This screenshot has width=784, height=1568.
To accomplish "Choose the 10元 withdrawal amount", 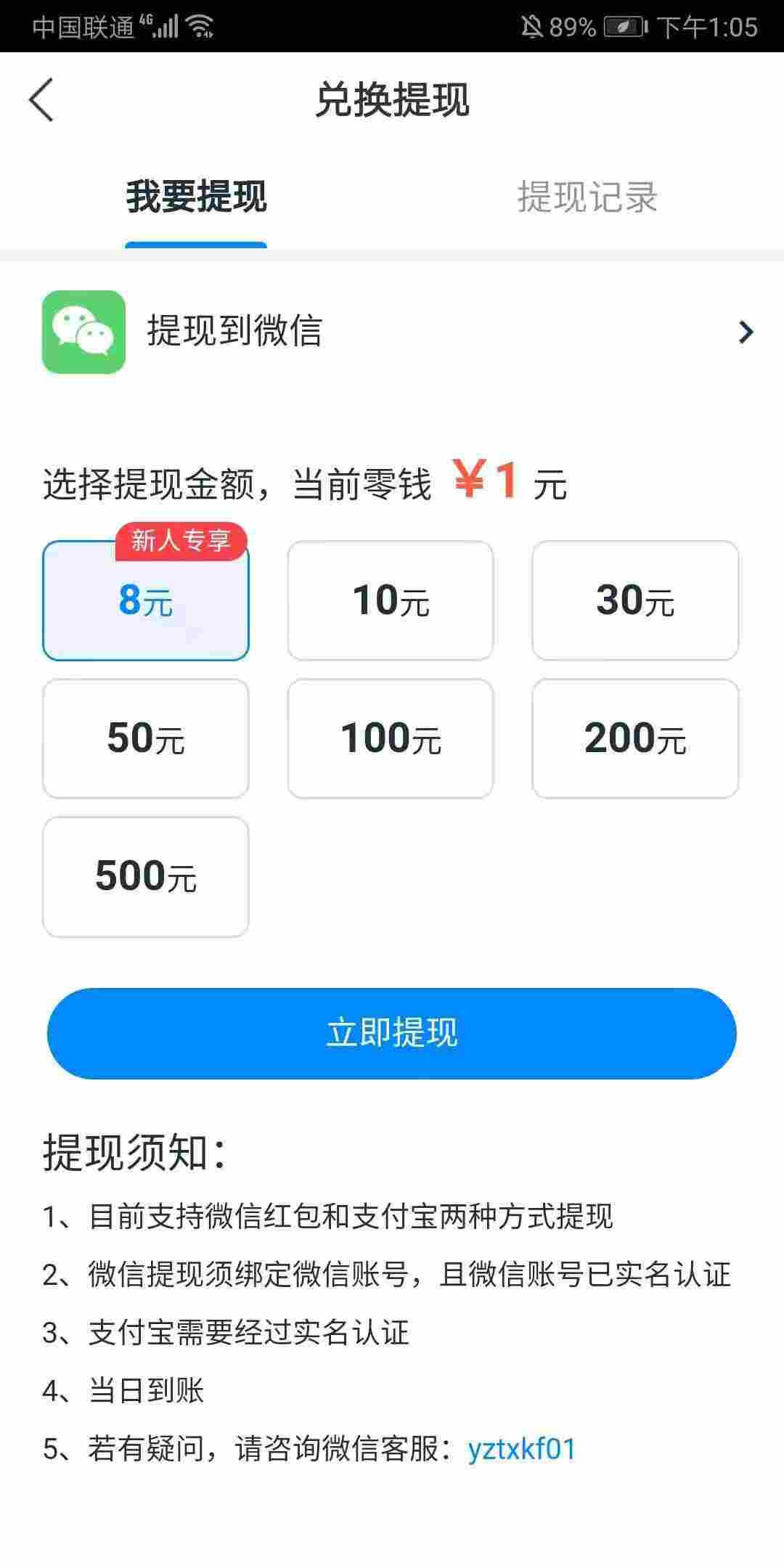I will pos(391,601).
